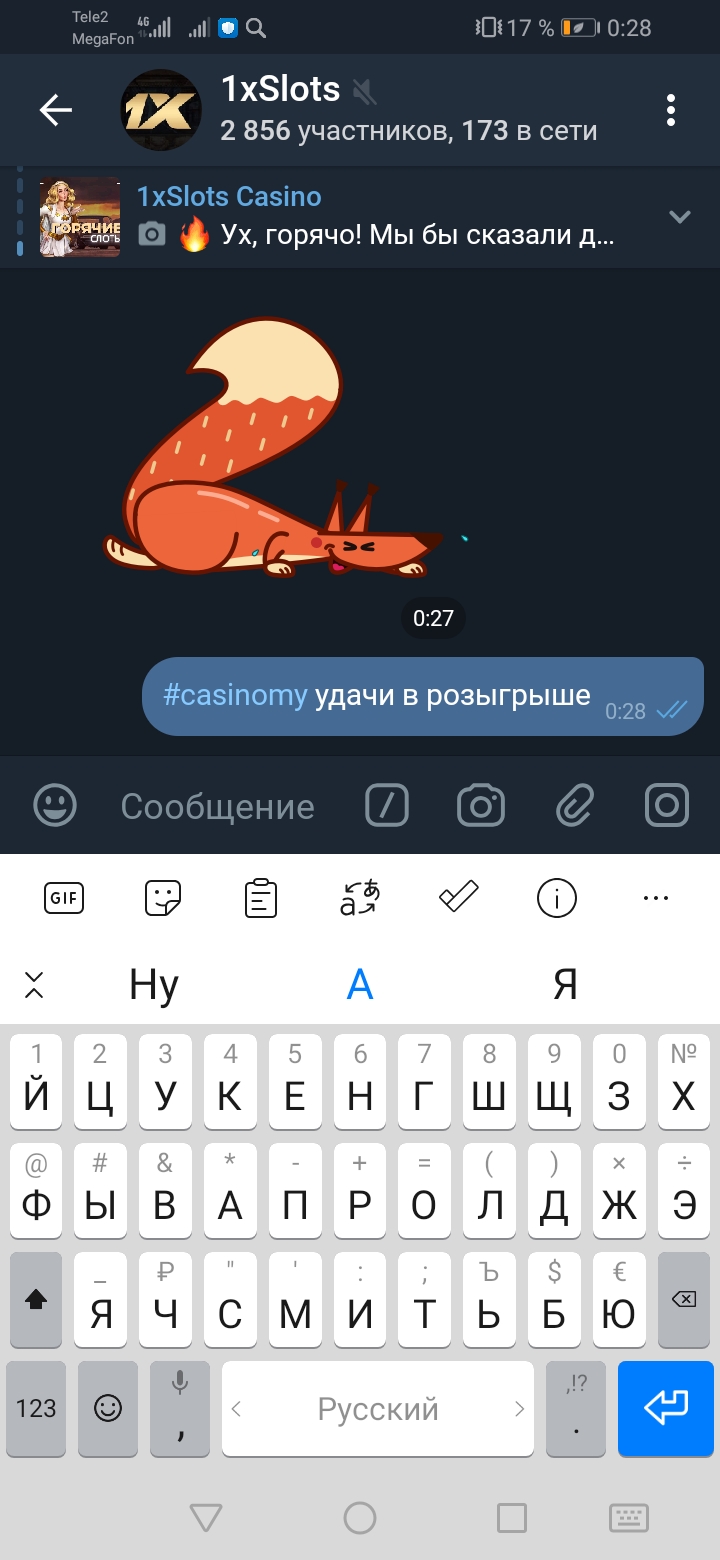
Task: Tap the #casinomy hashtag link
Action: 235,695
